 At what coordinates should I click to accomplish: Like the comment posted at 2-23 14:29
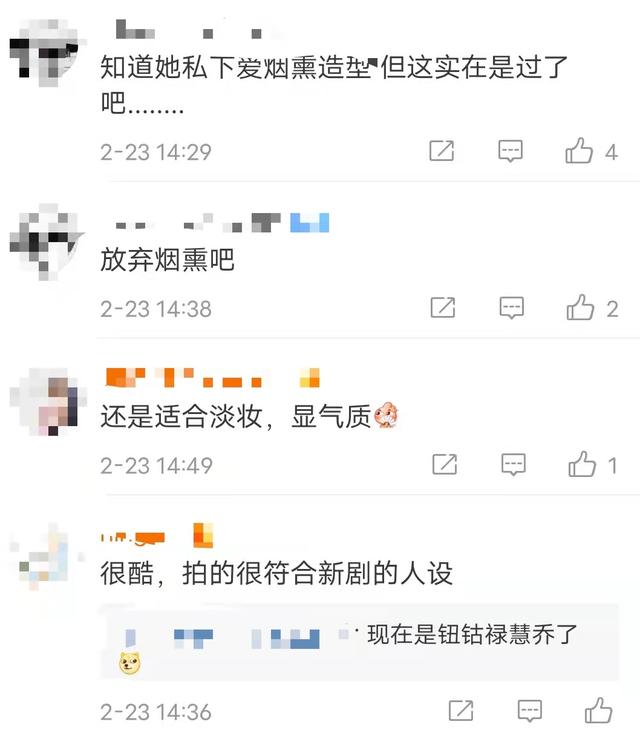coord(580,152)
